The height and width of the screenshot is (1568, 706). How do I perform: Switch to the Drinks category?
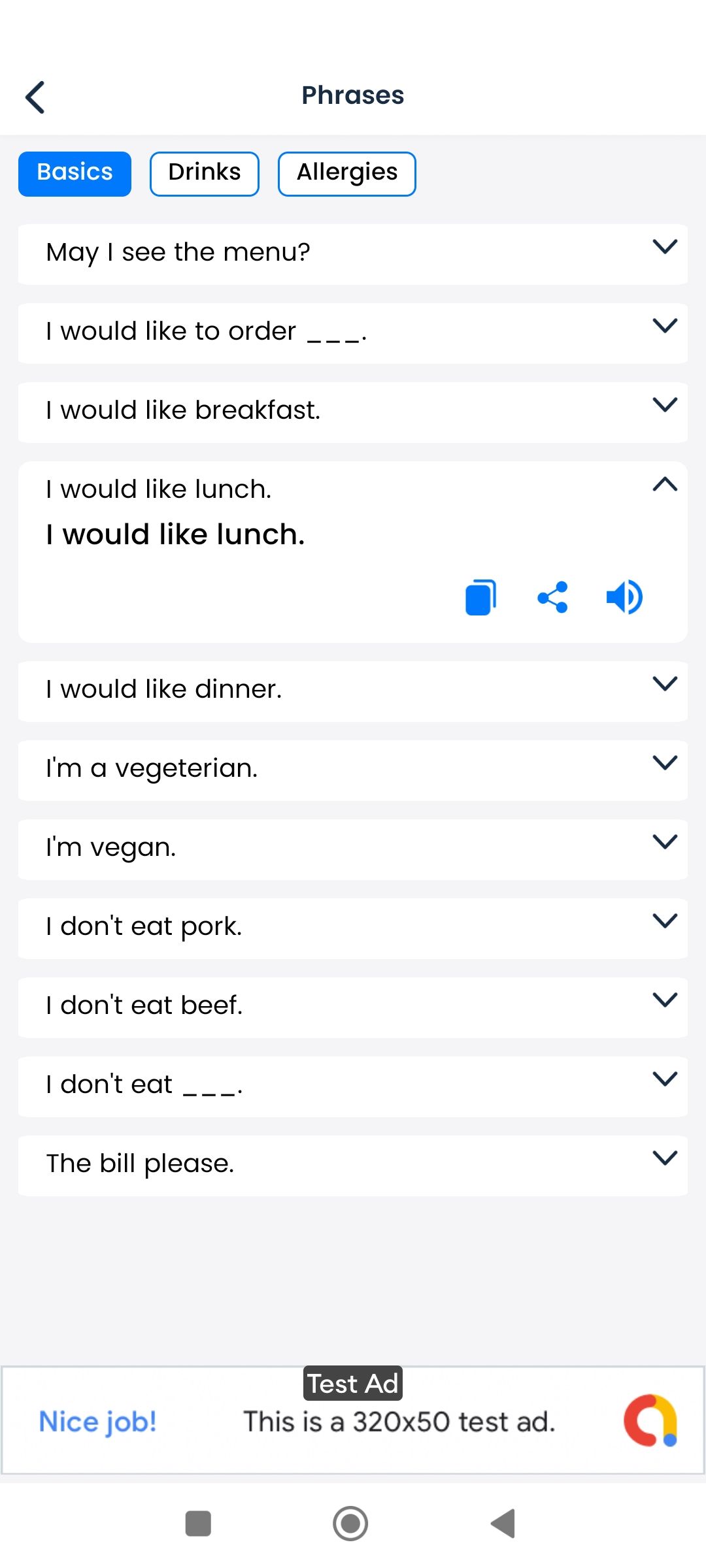point(204,174)
